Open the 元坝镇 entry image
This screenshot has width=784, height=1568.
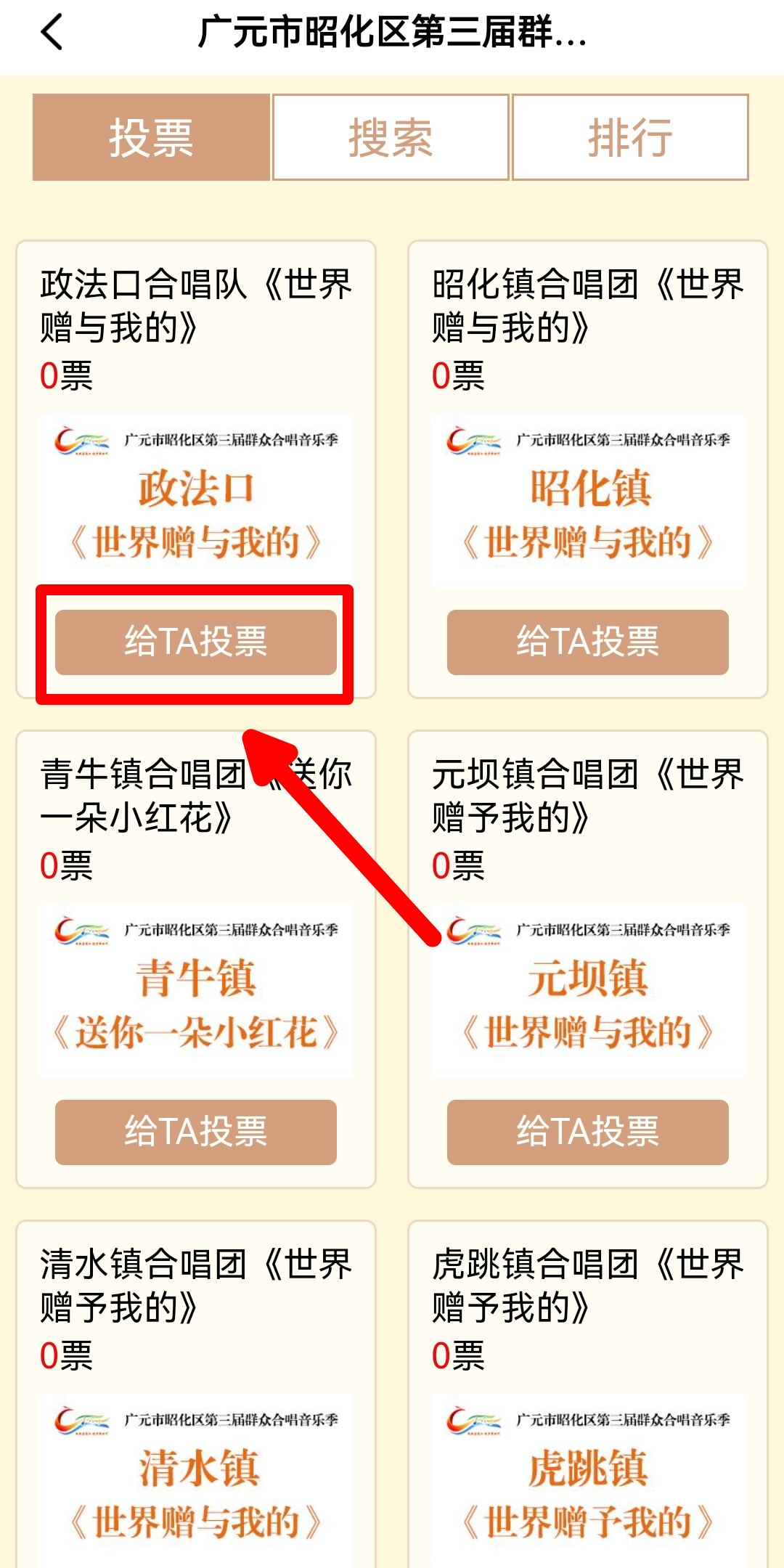(x=588, y=991)
